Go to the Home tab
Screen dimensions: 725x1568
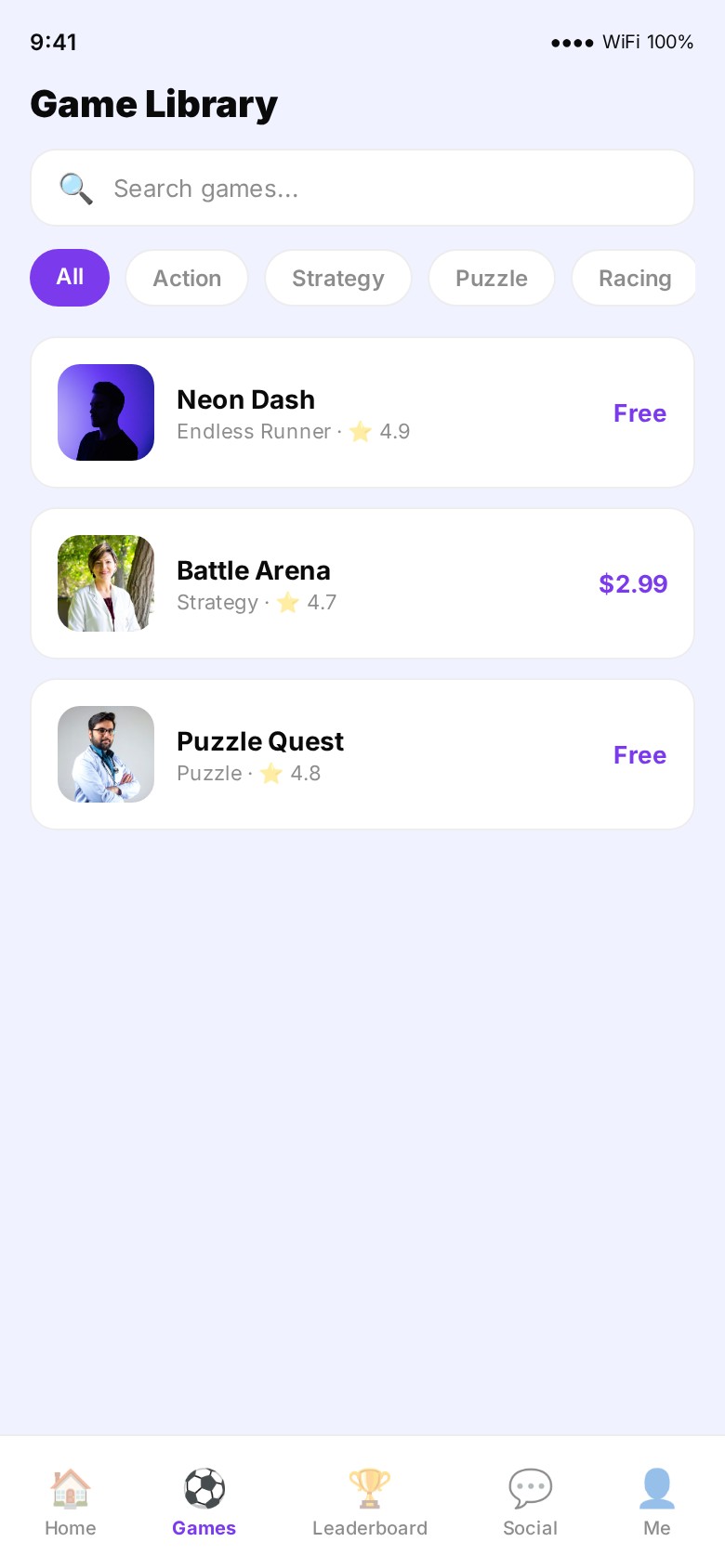pos(71,1502)
